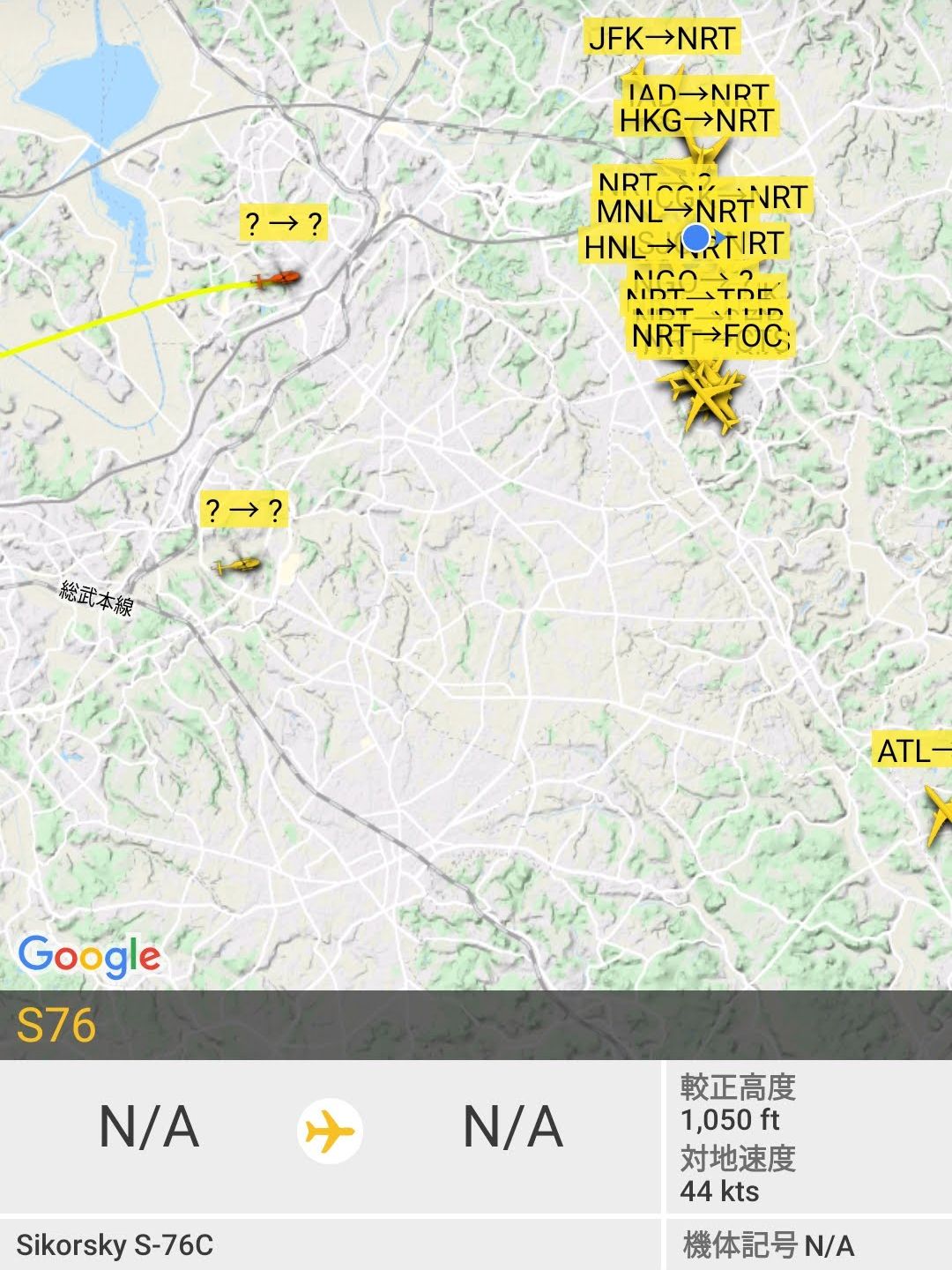952x1270 pixels.
Task: Tap the HKG→NRT flight label
Action: pos(696,121)
